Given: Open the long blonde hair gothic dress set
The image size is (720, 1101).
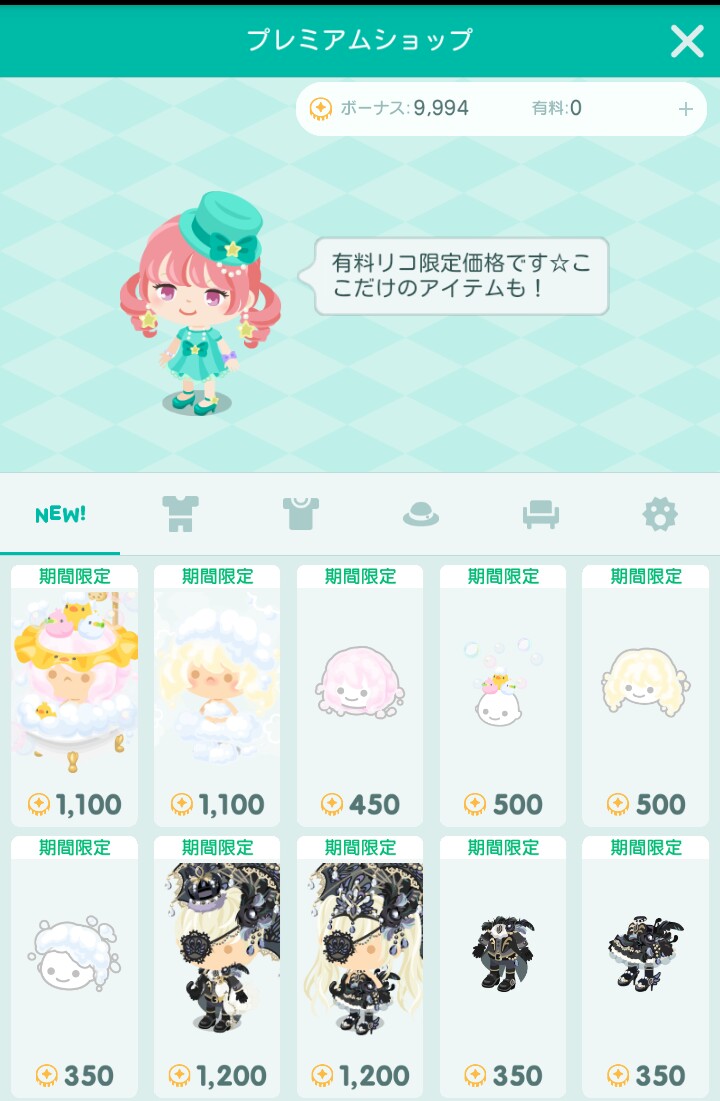Looking at the screenshot, I should (x=360, y=967).
